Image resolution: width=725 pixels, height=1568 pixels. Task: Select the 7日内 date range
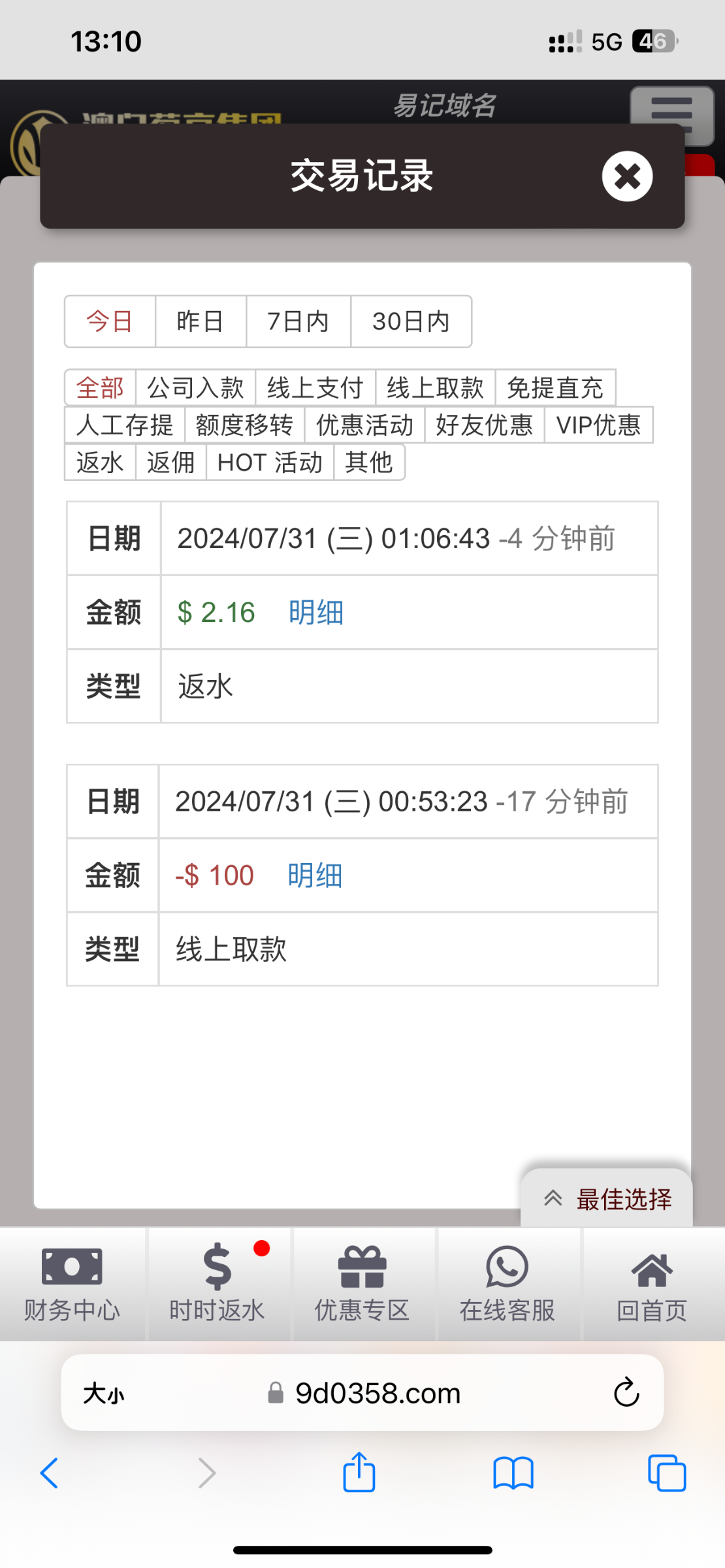(x=298, y=321)
